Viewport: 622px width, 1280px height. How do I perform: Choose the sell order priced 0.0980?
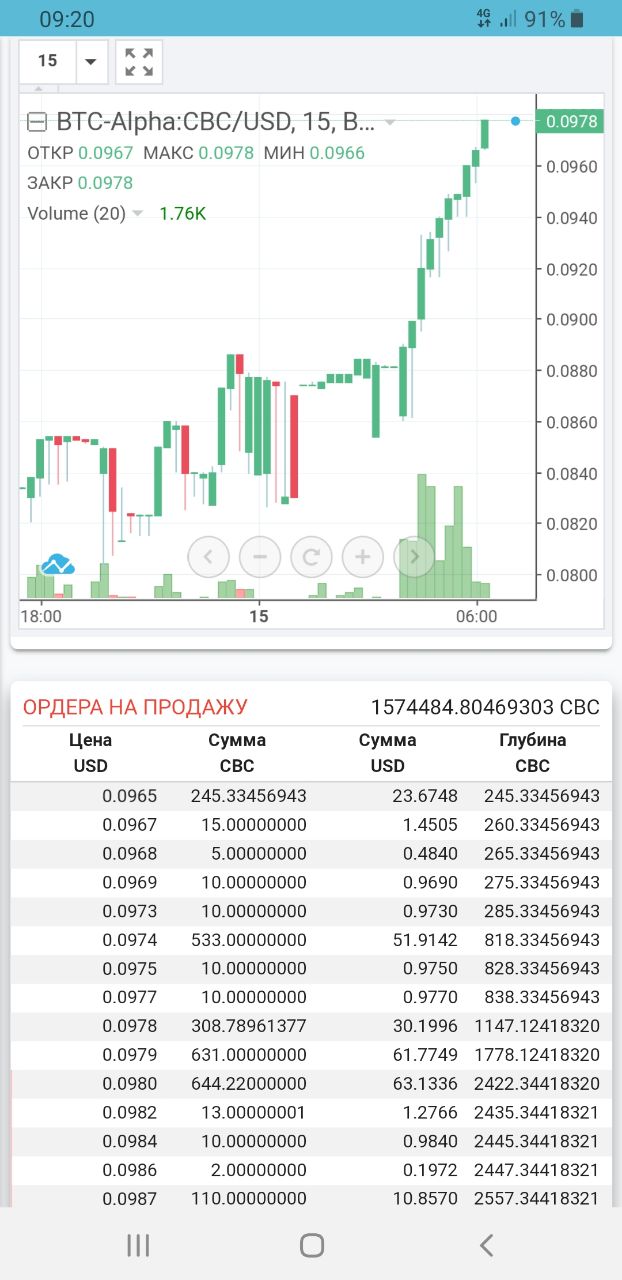310,1083
